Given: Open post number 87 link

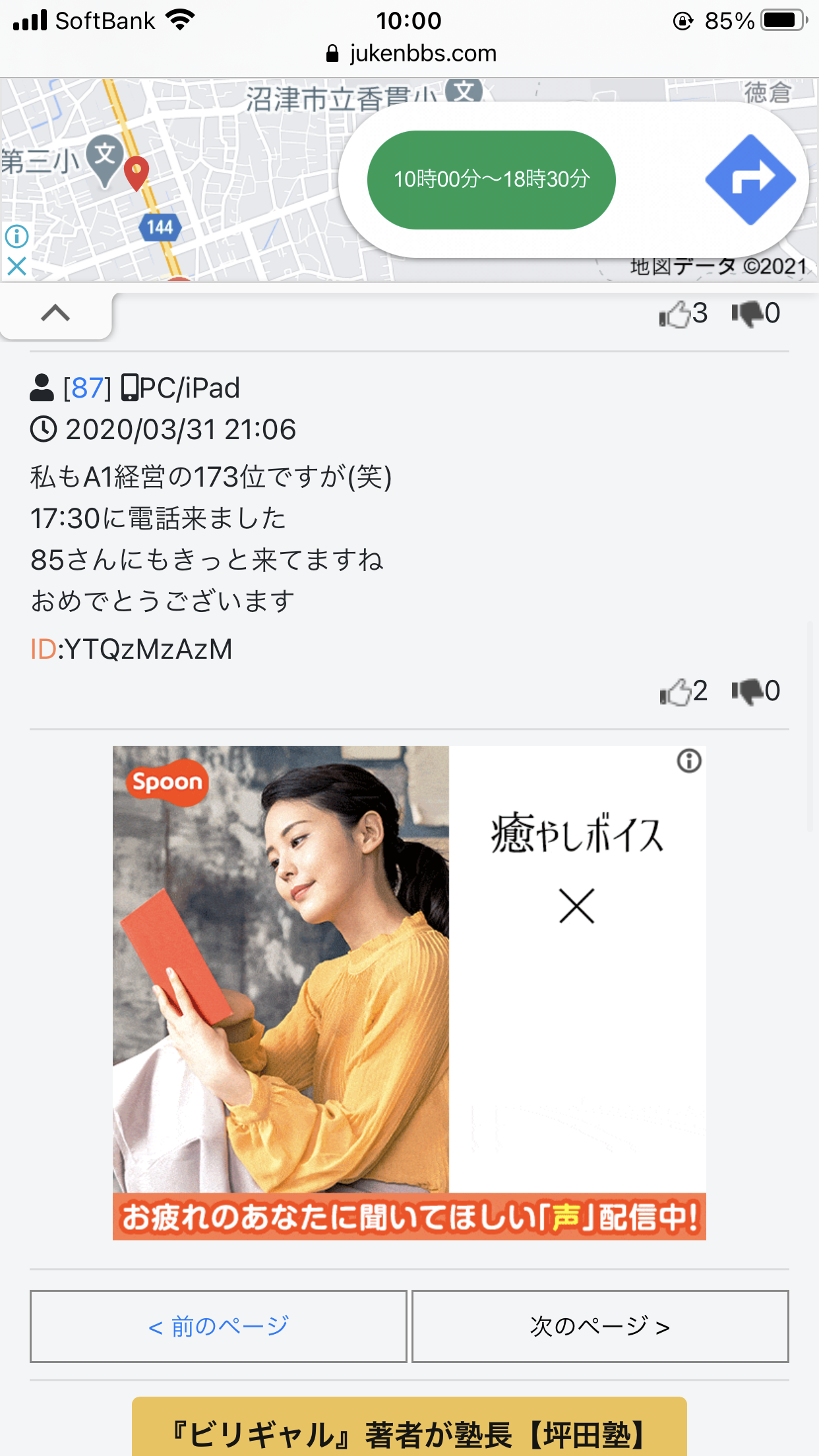Looking at the screenshot, I should [87, 388].
